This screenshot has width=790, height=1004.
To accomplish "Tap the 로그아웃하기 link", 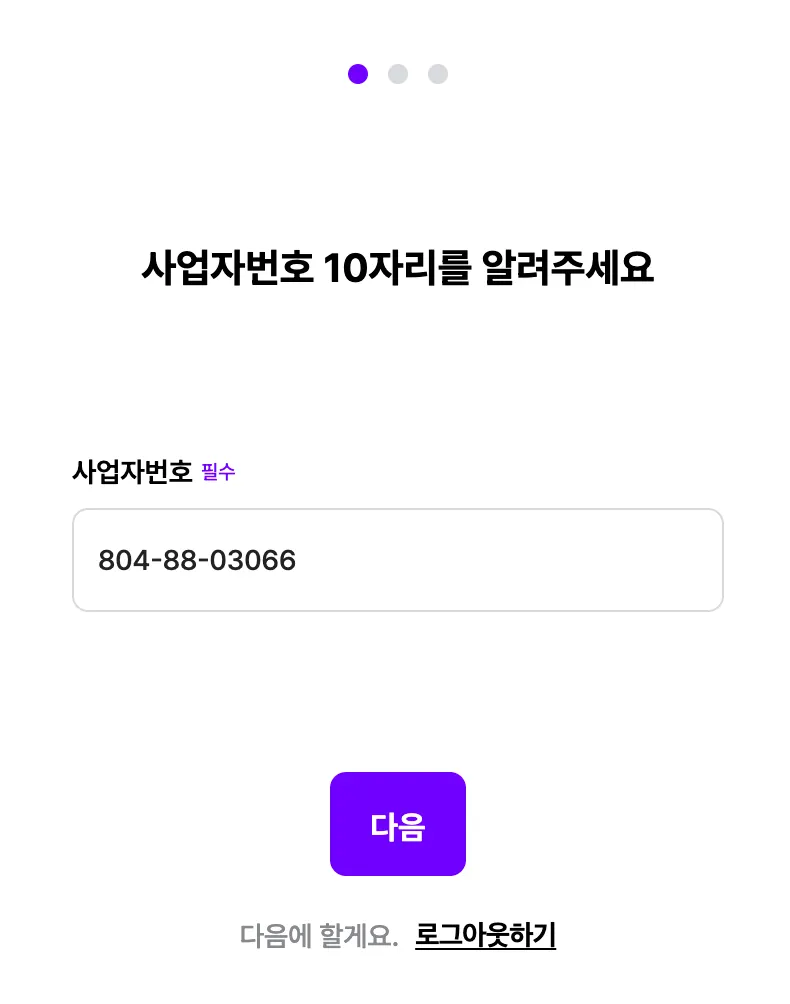I will coord(485,936).
